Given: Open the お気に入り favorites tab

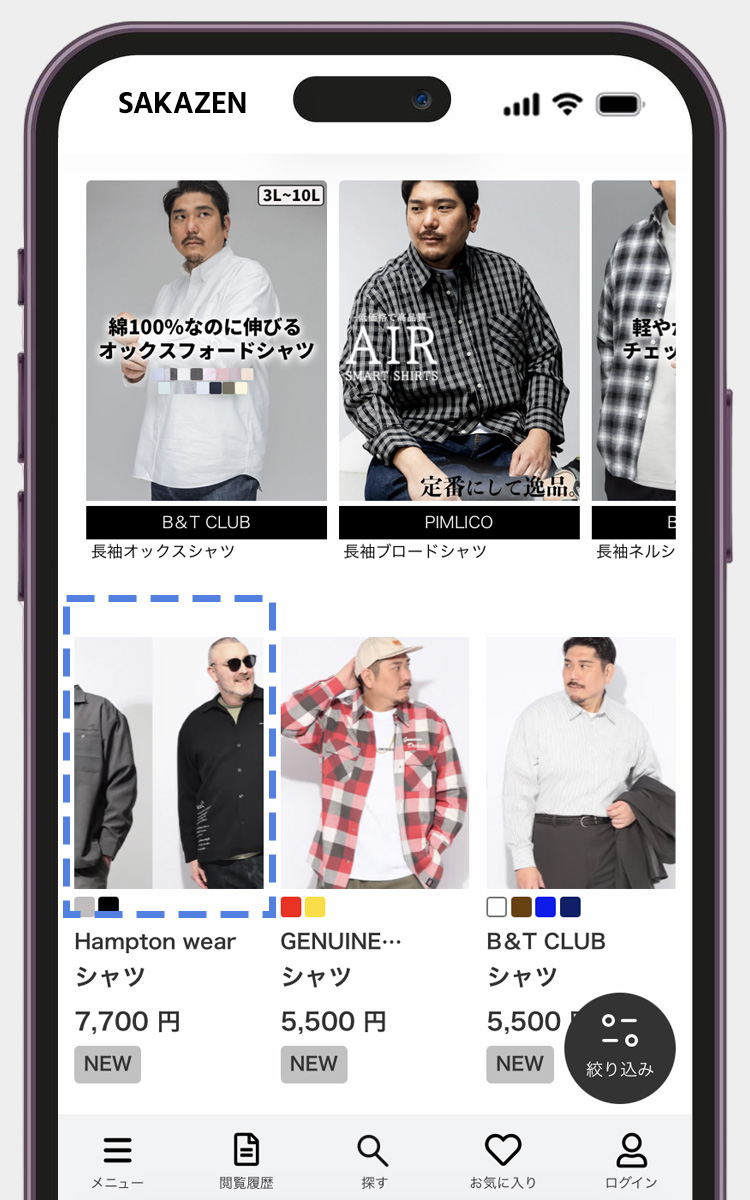Looking at the screenshot, I should pos(503,1160).
